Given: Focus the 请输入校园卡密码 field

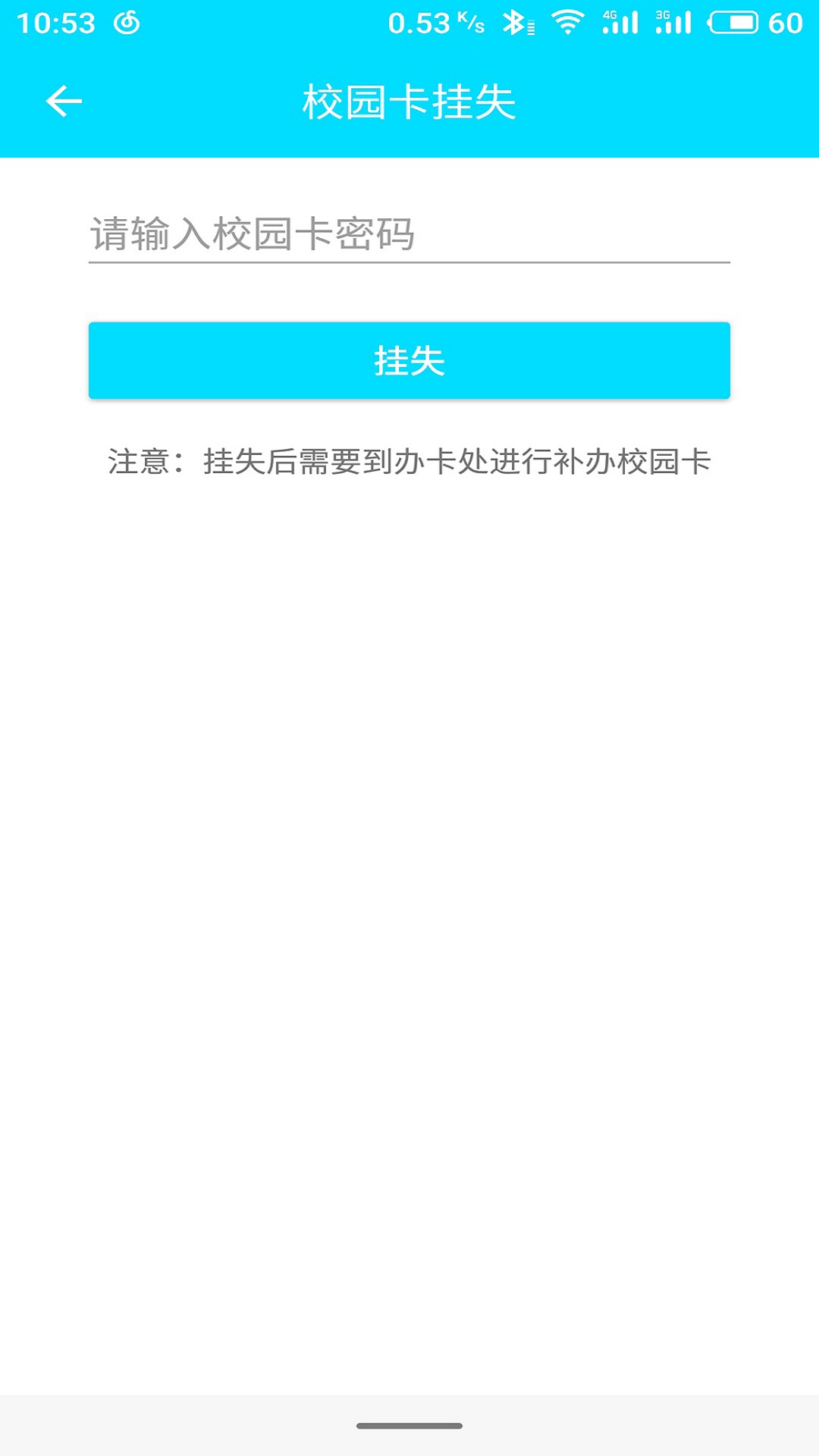Looking at the screenshot, I should [409, 234].
